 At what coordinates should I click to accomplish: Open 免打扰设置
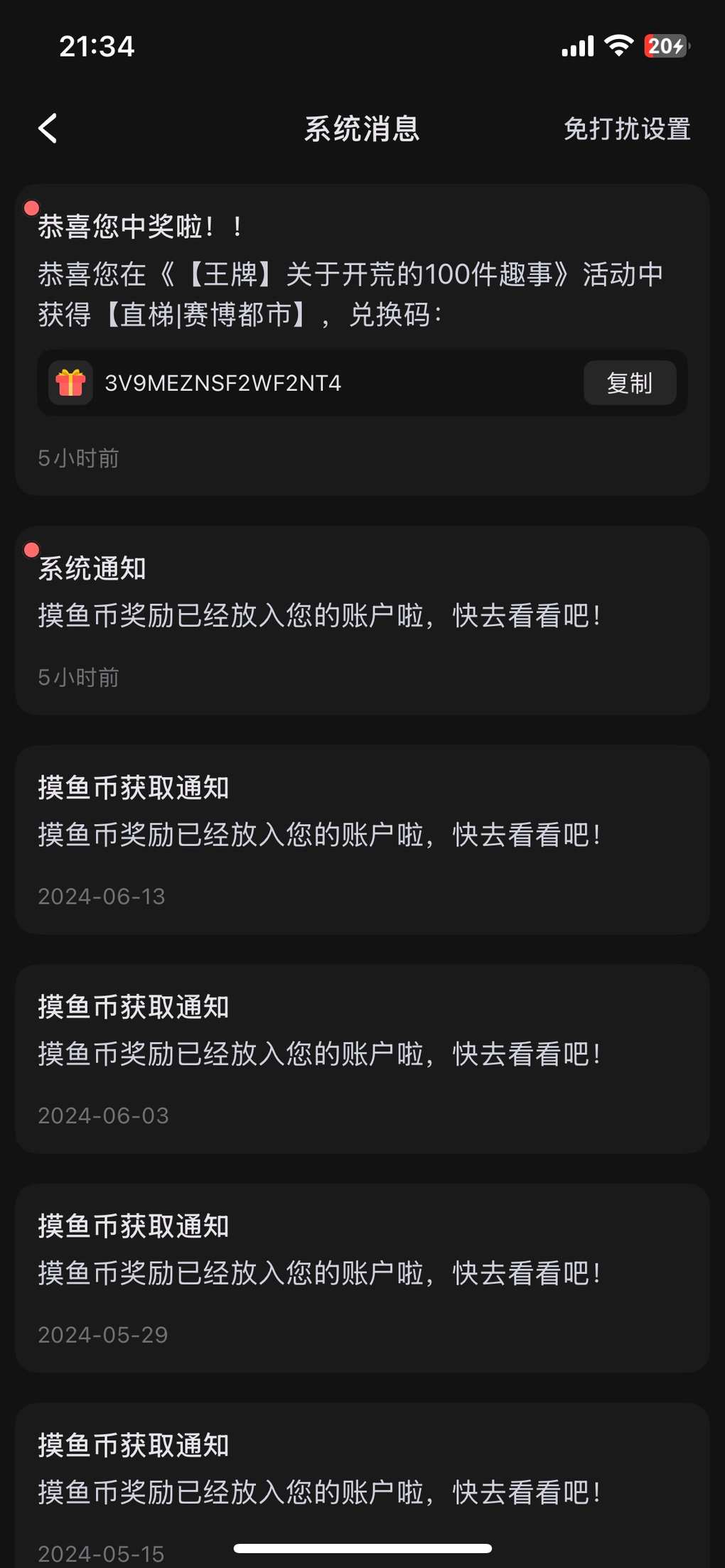tap(627, 129)
